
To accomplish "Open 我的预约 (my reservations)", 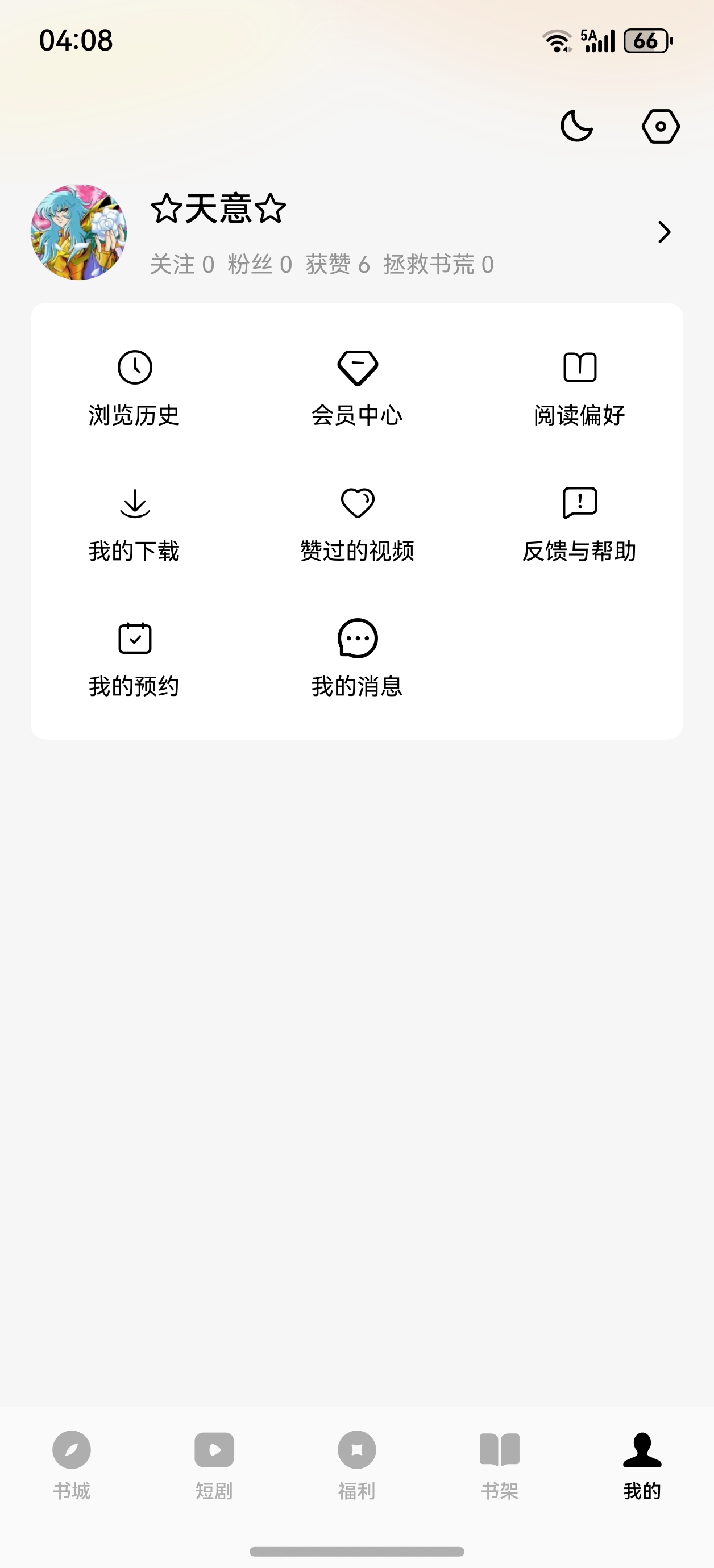I will click(x=135, y=659).
